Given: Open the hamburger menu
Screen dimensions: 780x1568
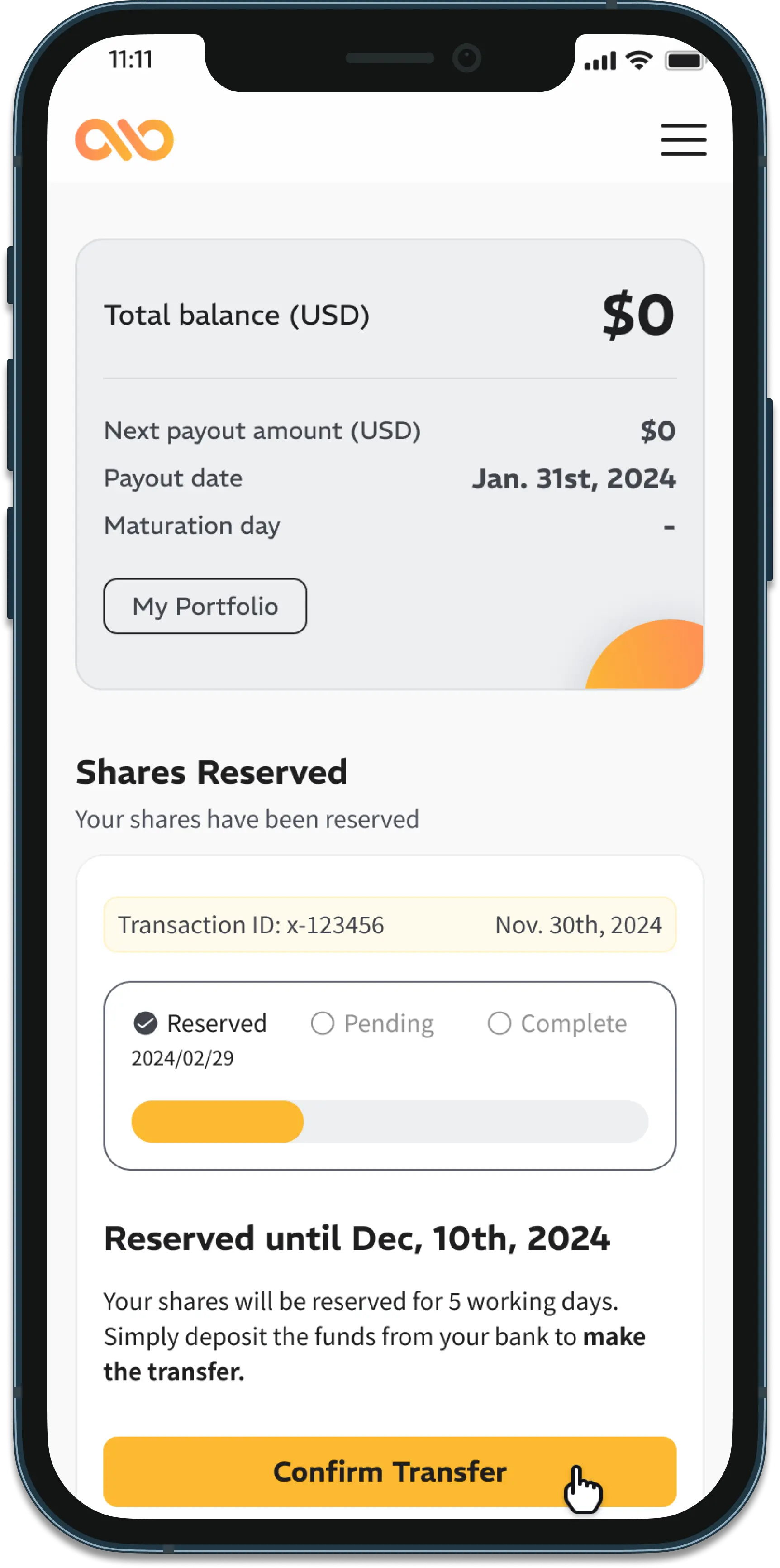Looking at the screenshot, I should coord(683,139).
